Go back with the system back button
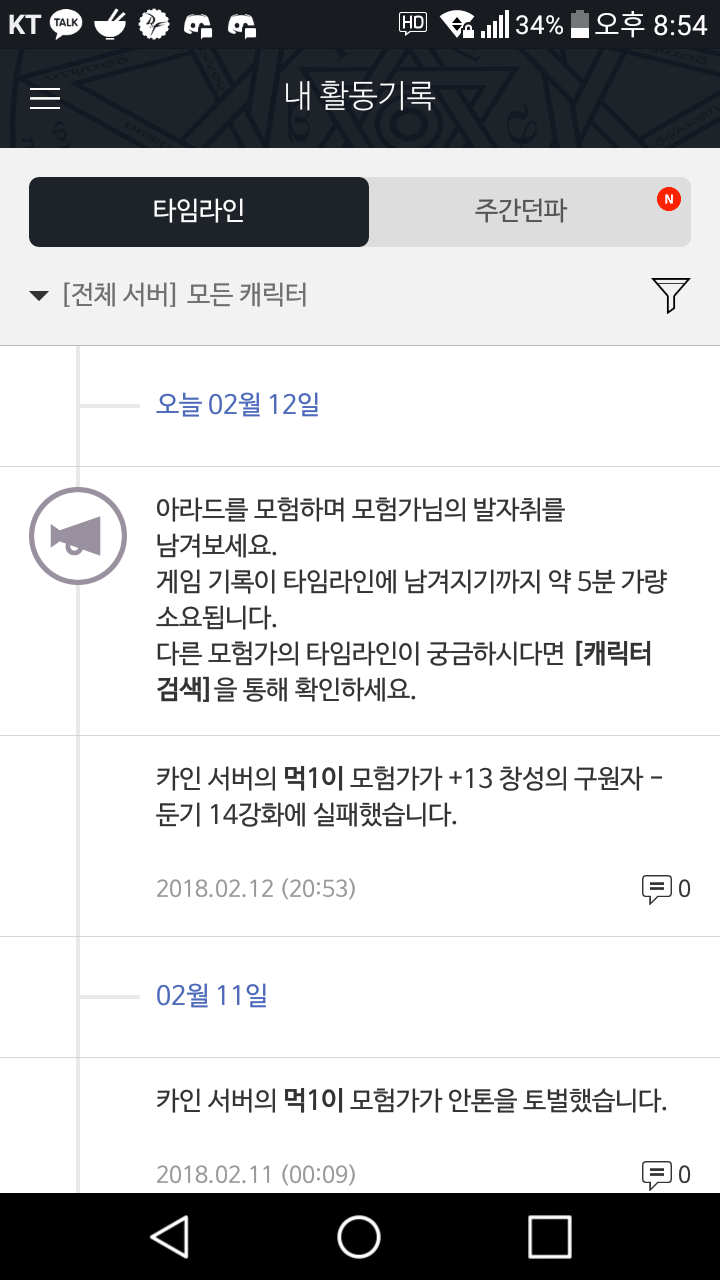Image resolution: width=720 pixels, height=1280 pixels. [x=170, y=1237]
